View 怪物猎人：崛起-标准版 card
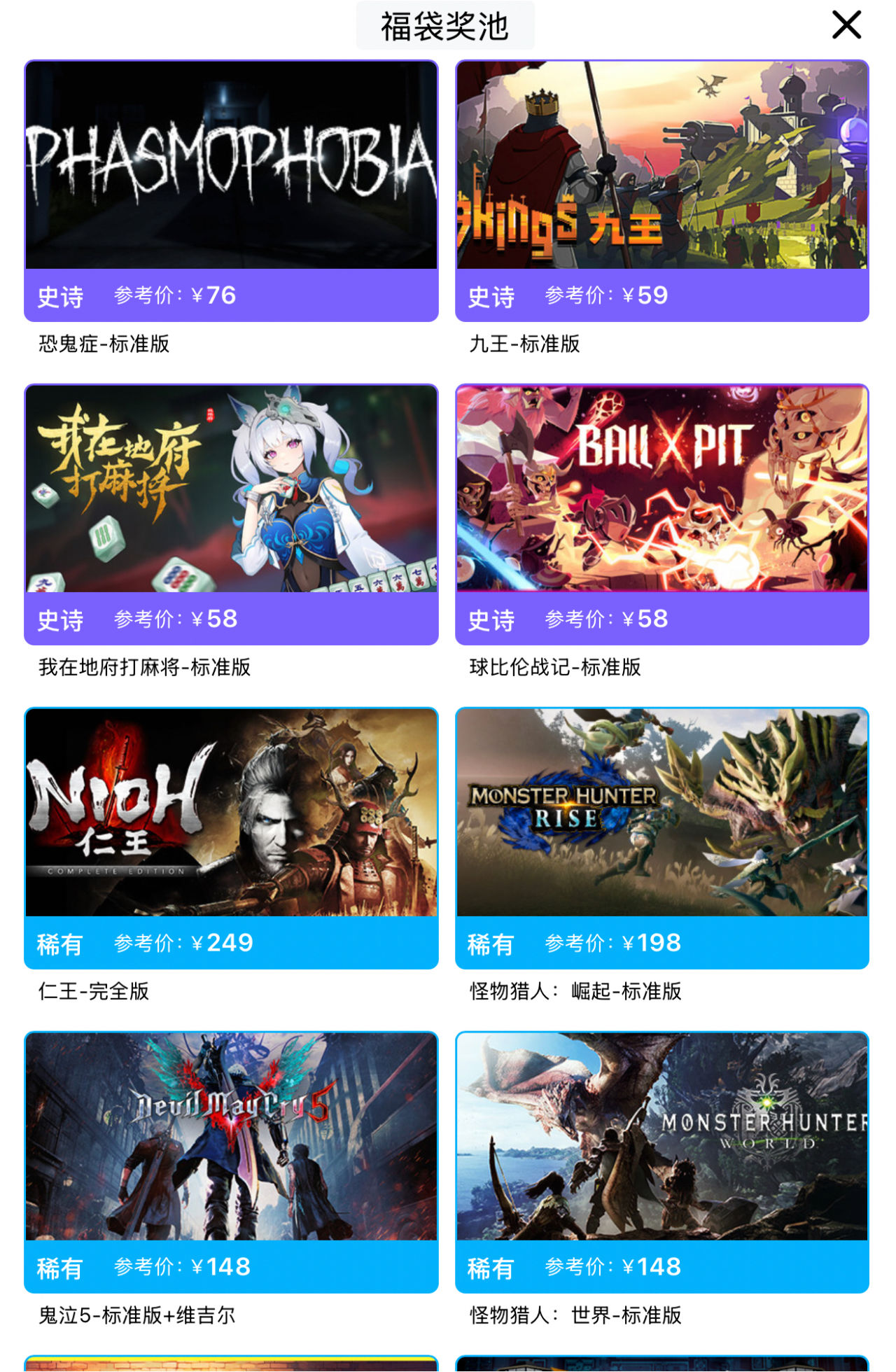The height and width of the screenshot is (1372, 896). 661,838
